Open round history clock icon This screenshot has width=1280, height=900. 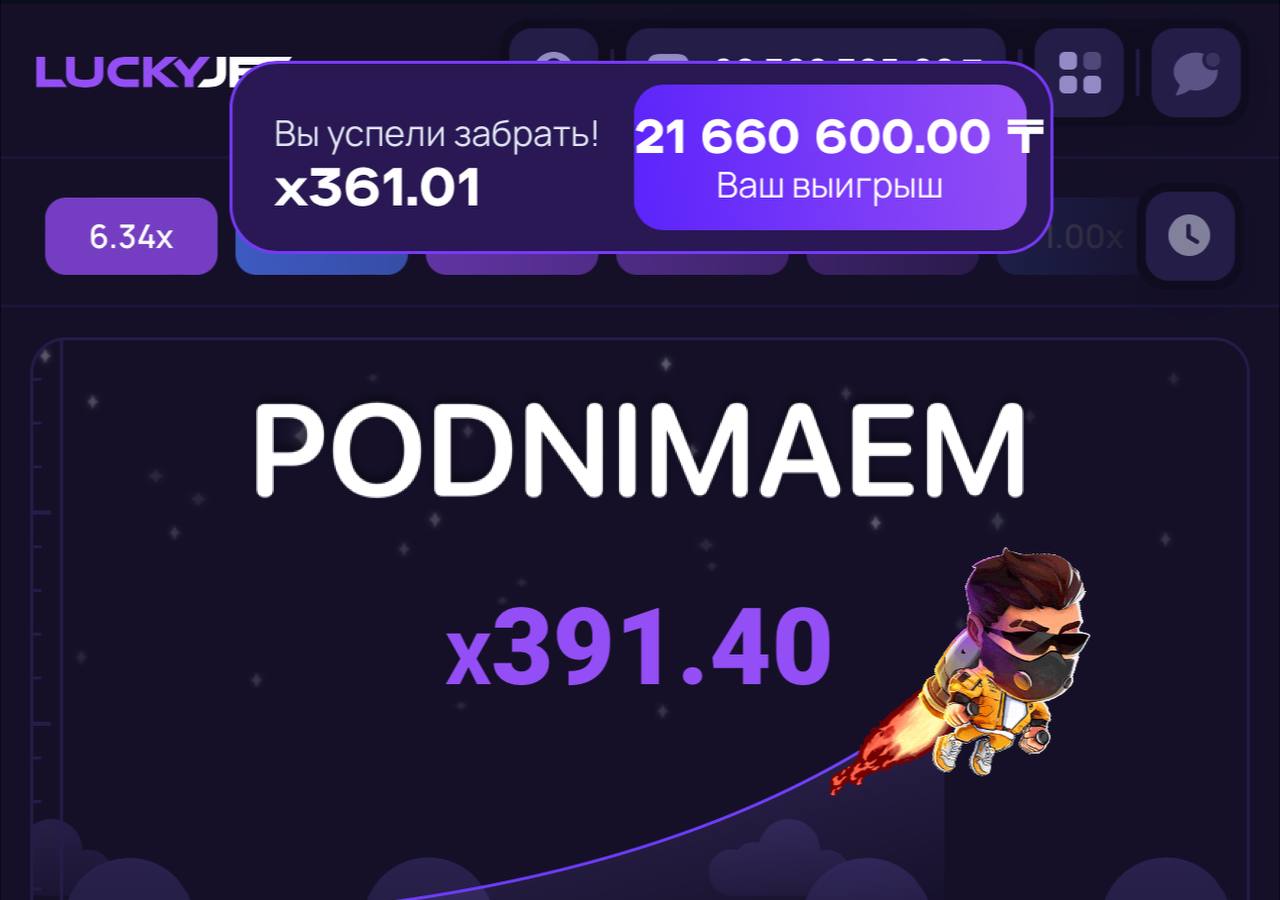click(1189, 236)
